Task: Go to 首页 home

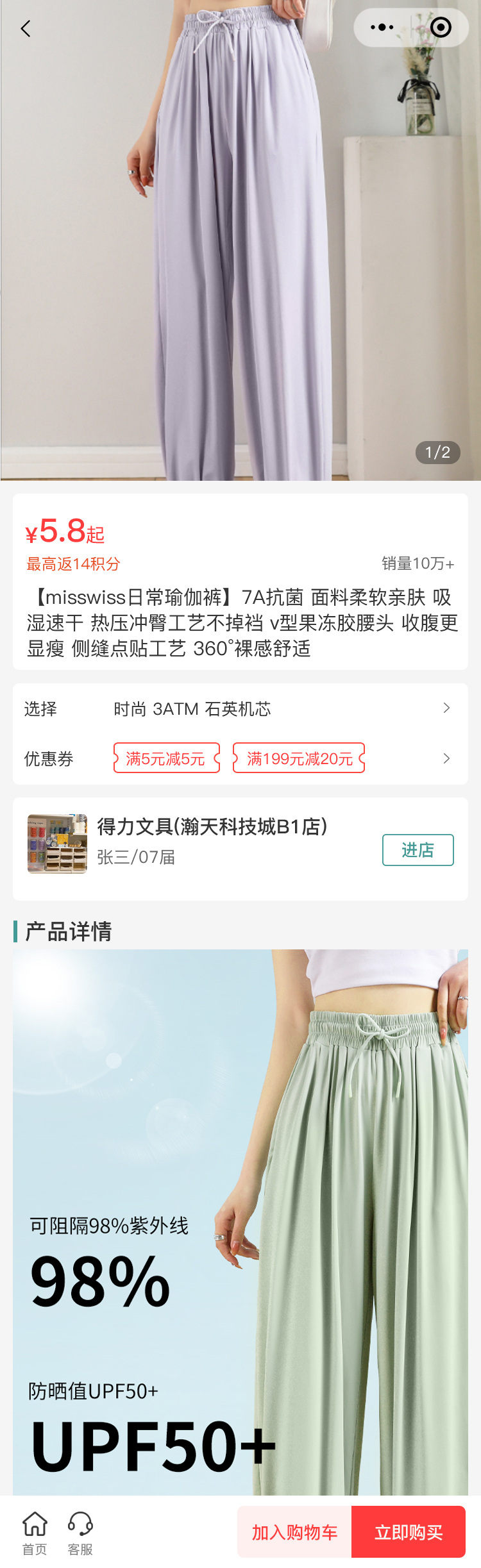Action: 35,1532
